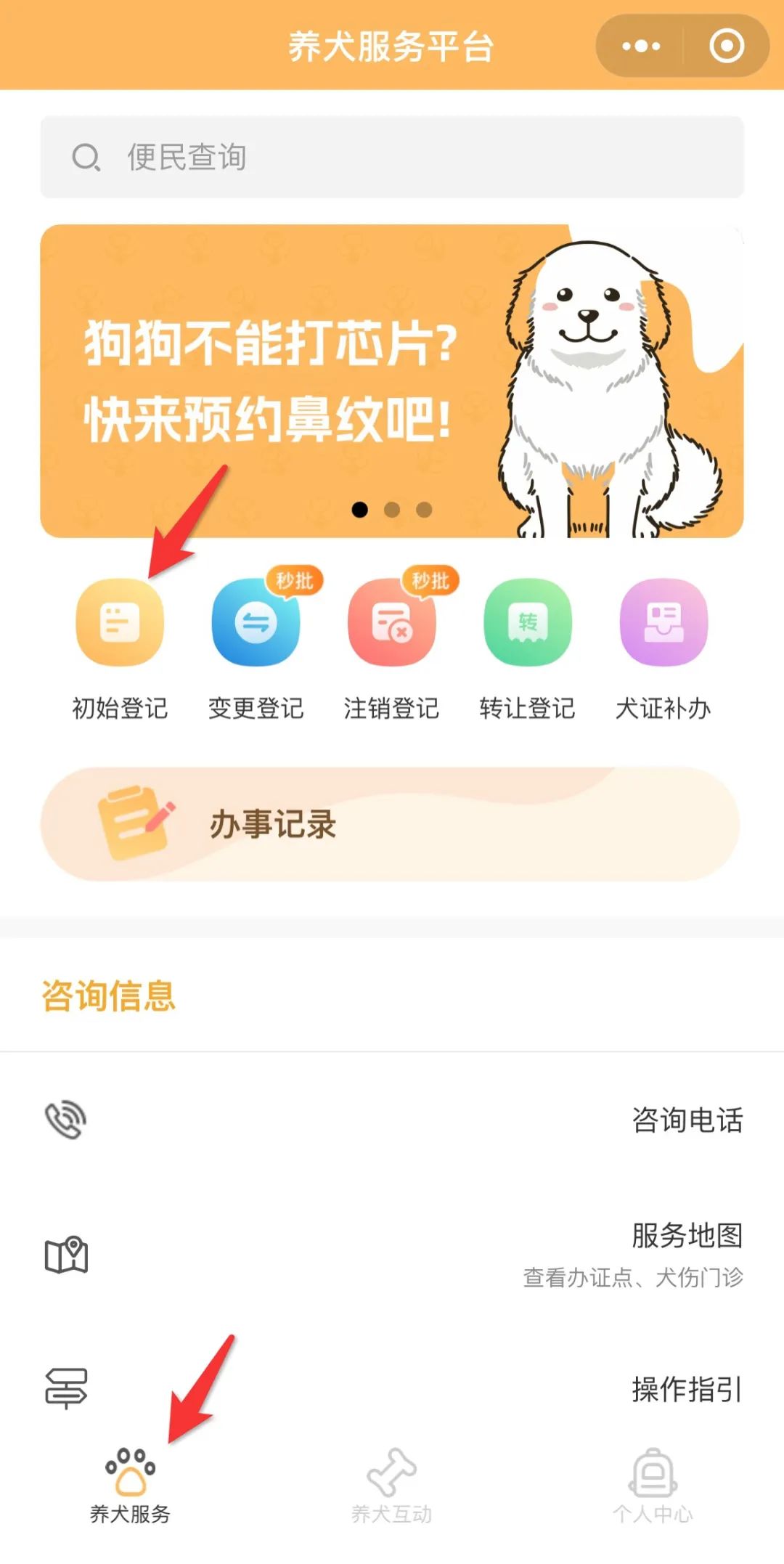Screen dimensions: 784x1564
Task: Switch to 养犬服务 tab
Action: [x=131, y=1486]
